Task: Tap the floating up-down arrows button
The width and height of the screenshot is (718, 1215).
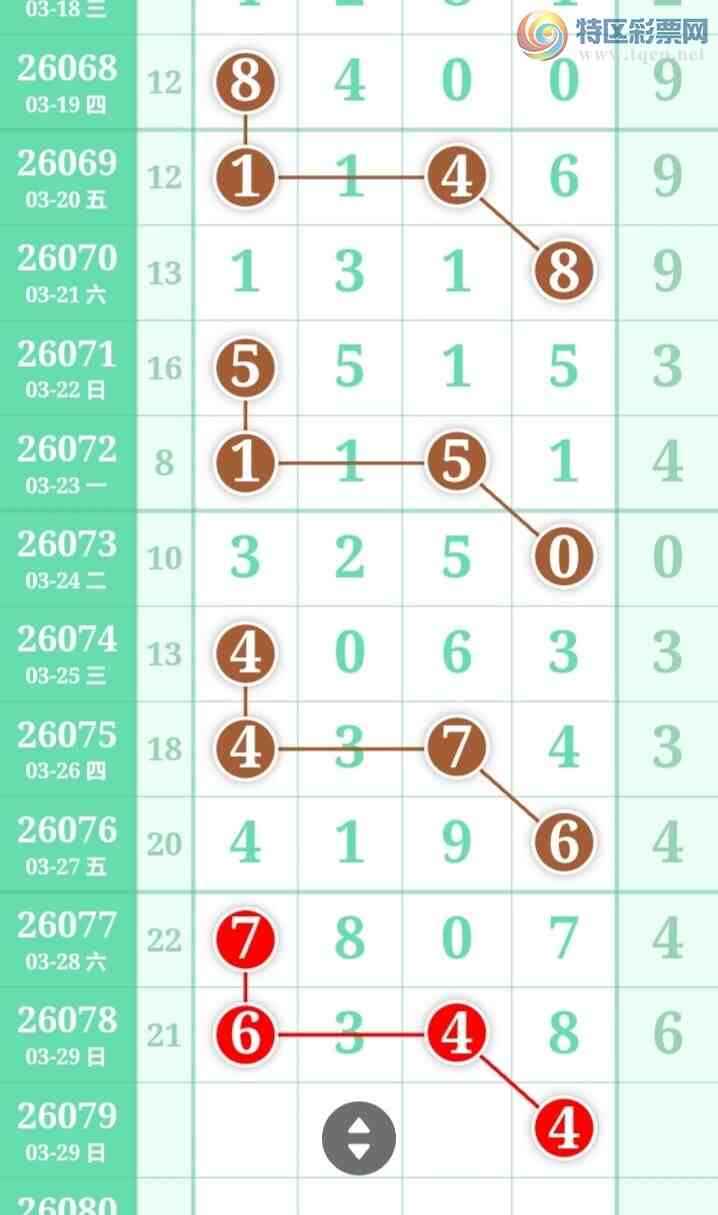Action: coord(359,1138)
